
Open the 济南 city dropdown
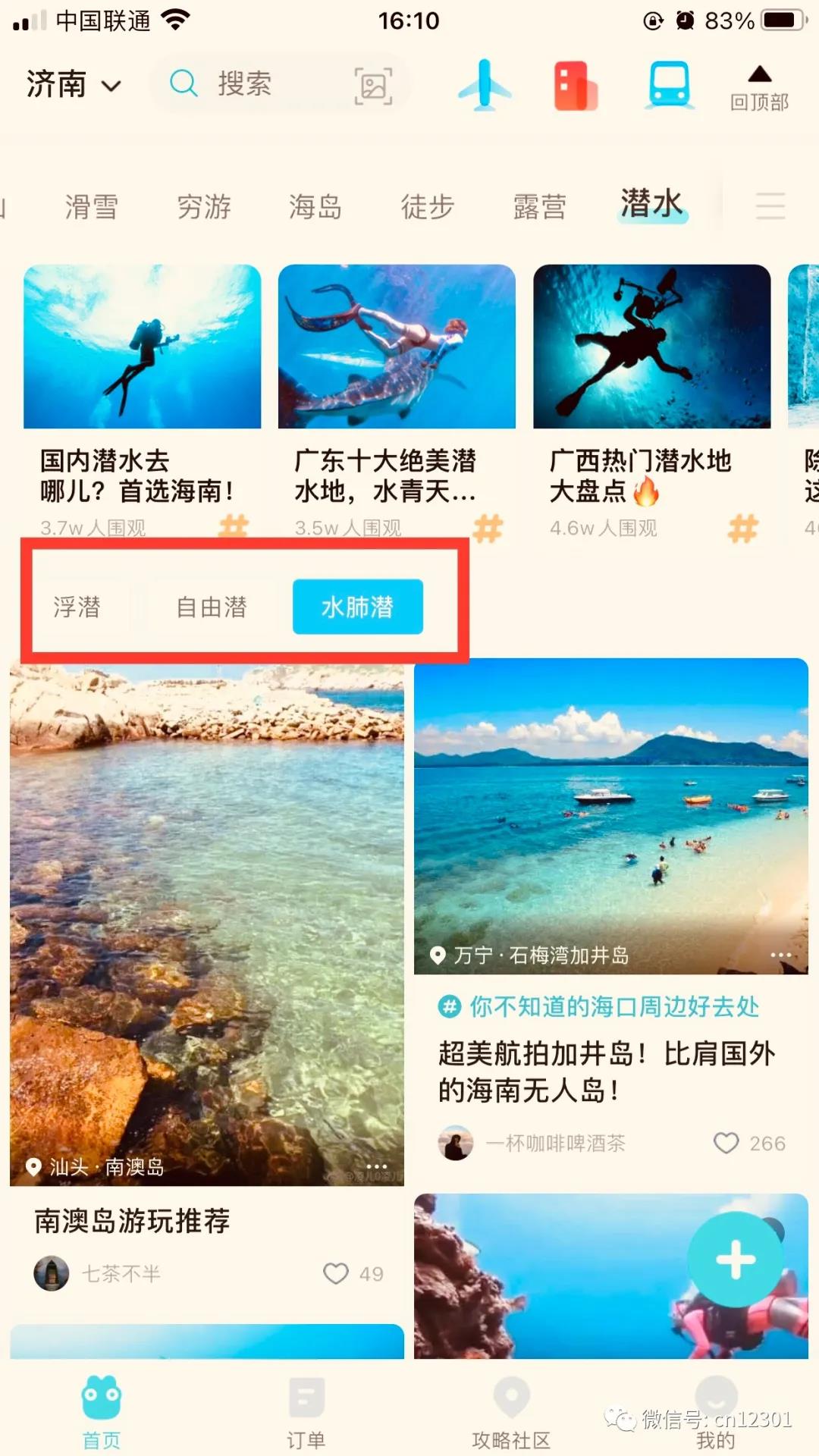tap(74, 84)
